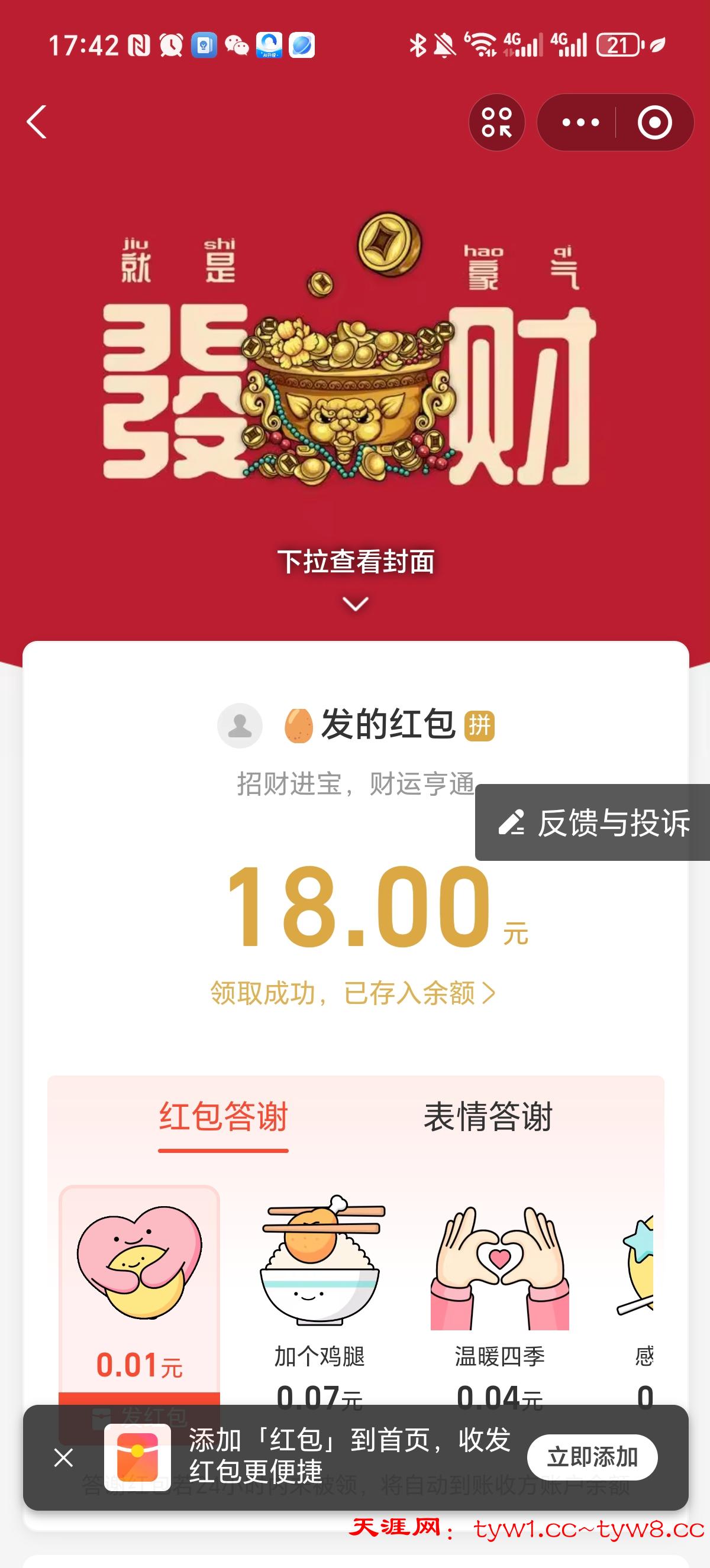Close the mini program with the circle button
Screen dimensions: 710x1568
[654, 122]
